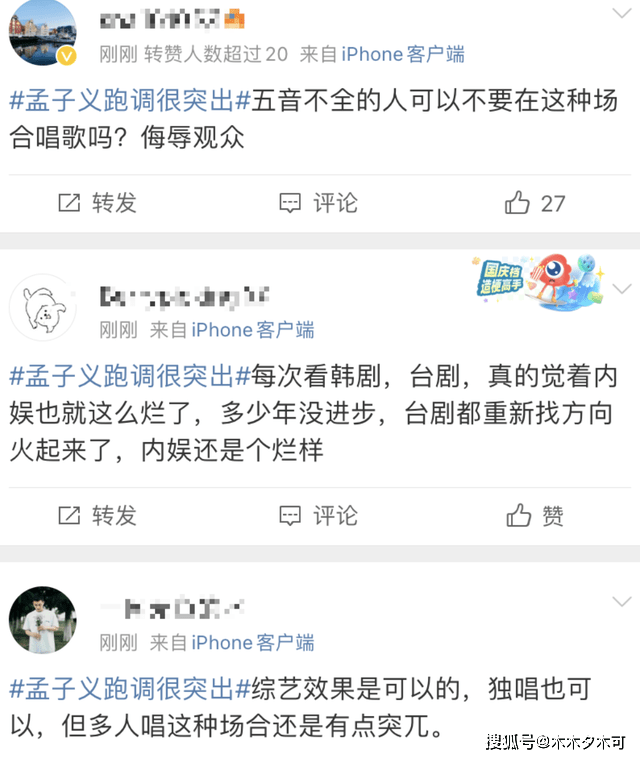Comment on the post about 五音不全的人
640x759 pixels.
pos(318,203)
